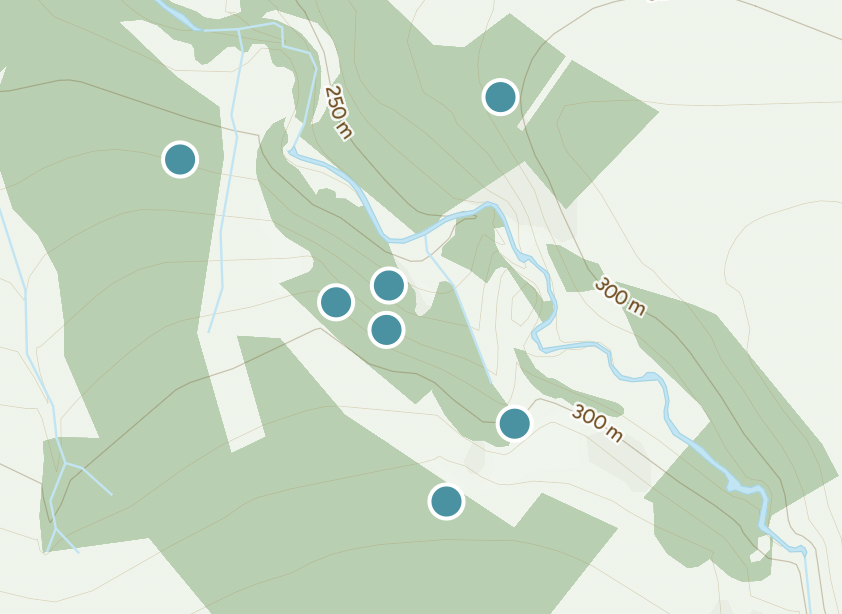Open the leftmost marker of the three-marker cluster
842x614 pixels.
pos(336,301)
